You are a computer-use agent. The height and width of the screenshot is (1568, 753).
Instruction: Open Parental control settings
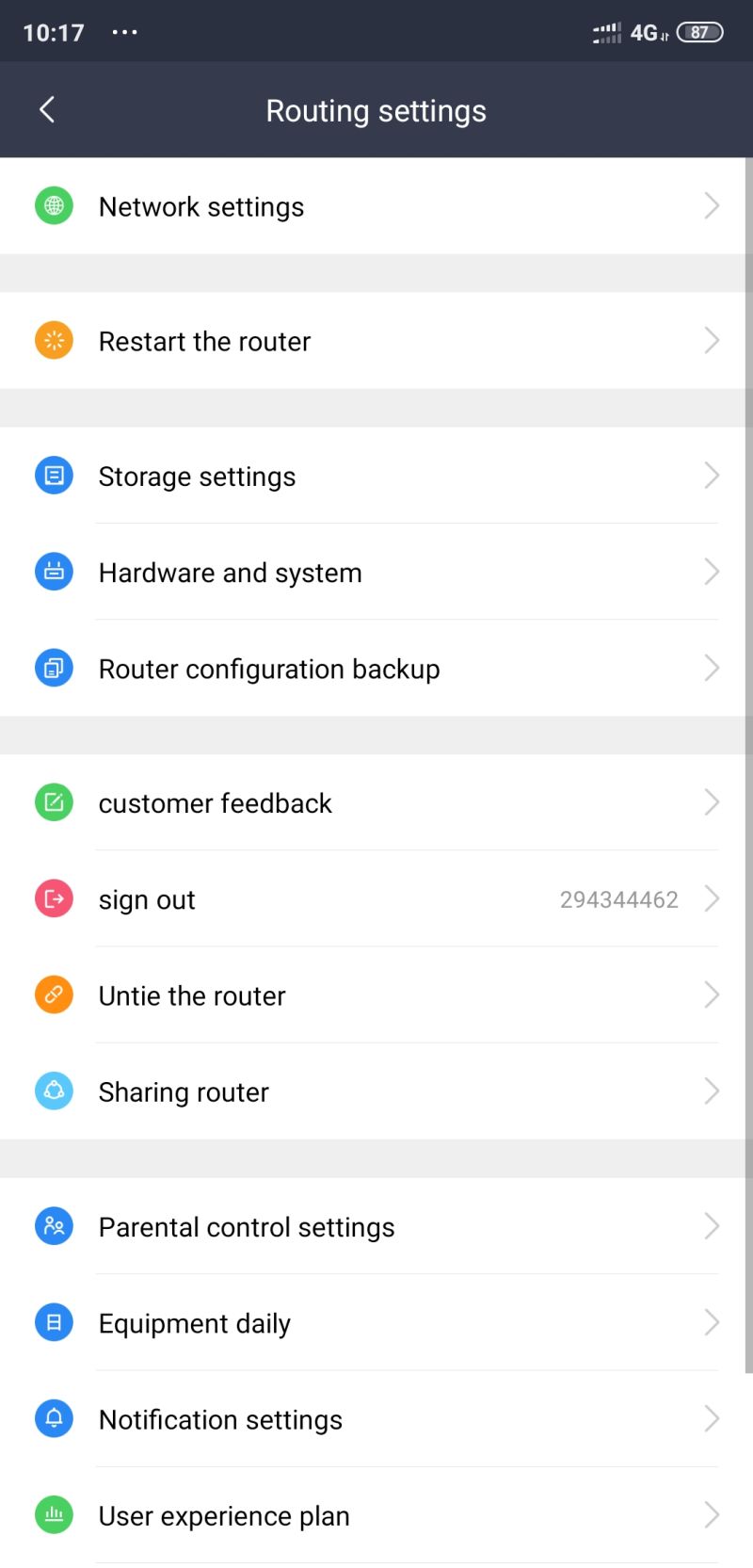376,1226
